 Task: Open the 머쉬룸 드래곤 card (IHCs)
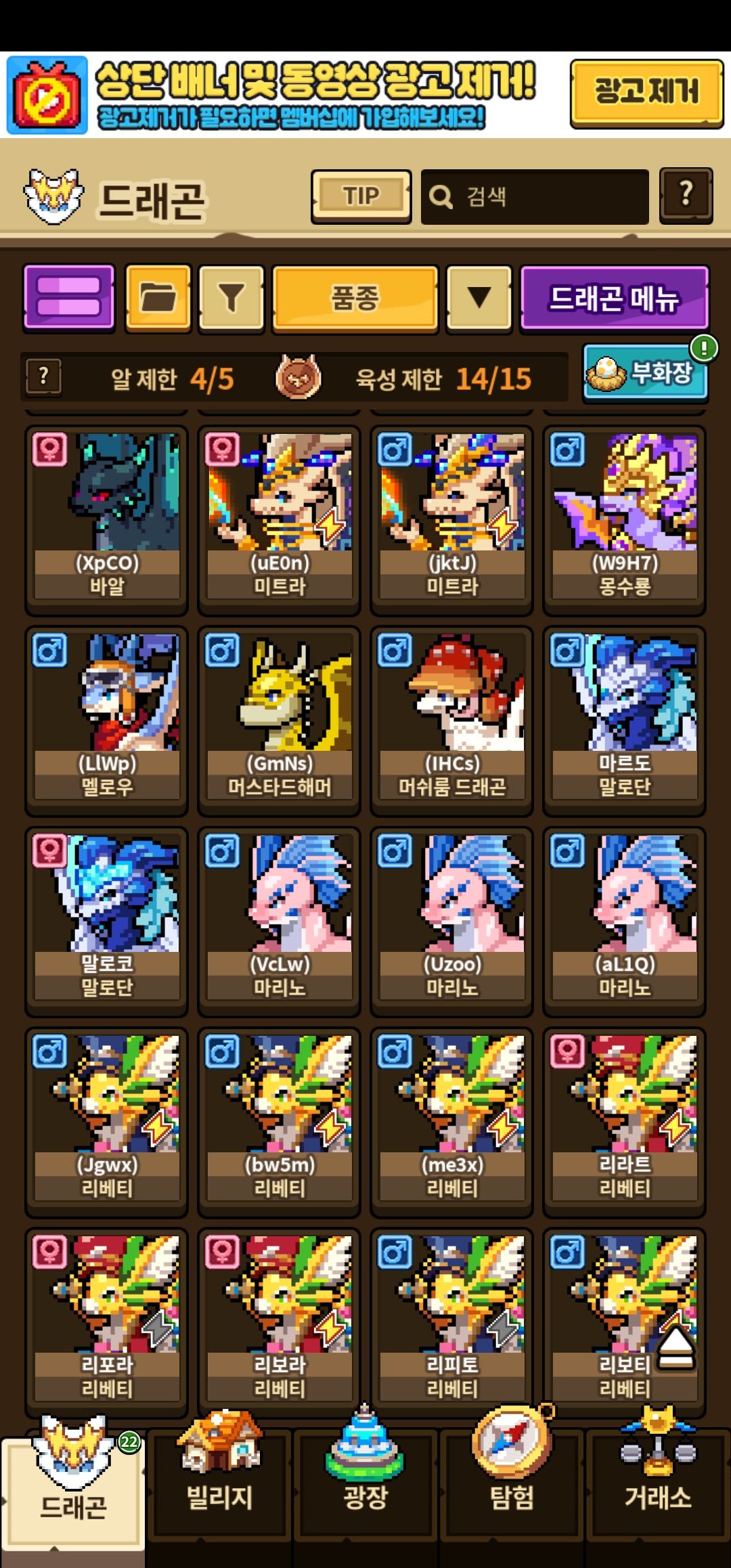click(x=451, y=720)
